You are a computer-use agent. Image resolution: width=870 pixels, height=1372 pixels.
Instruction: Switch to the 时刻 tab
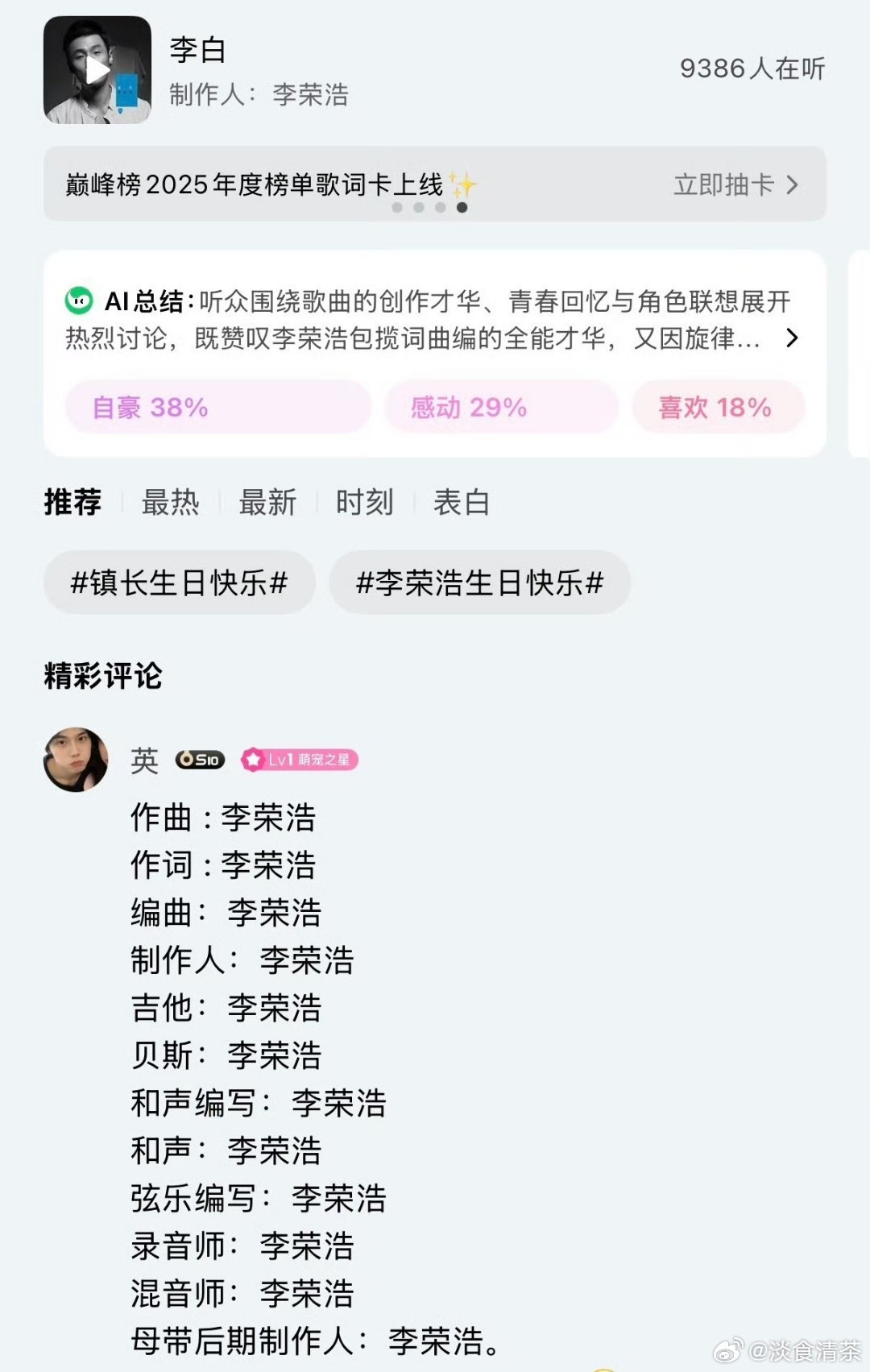coord(366,502)
